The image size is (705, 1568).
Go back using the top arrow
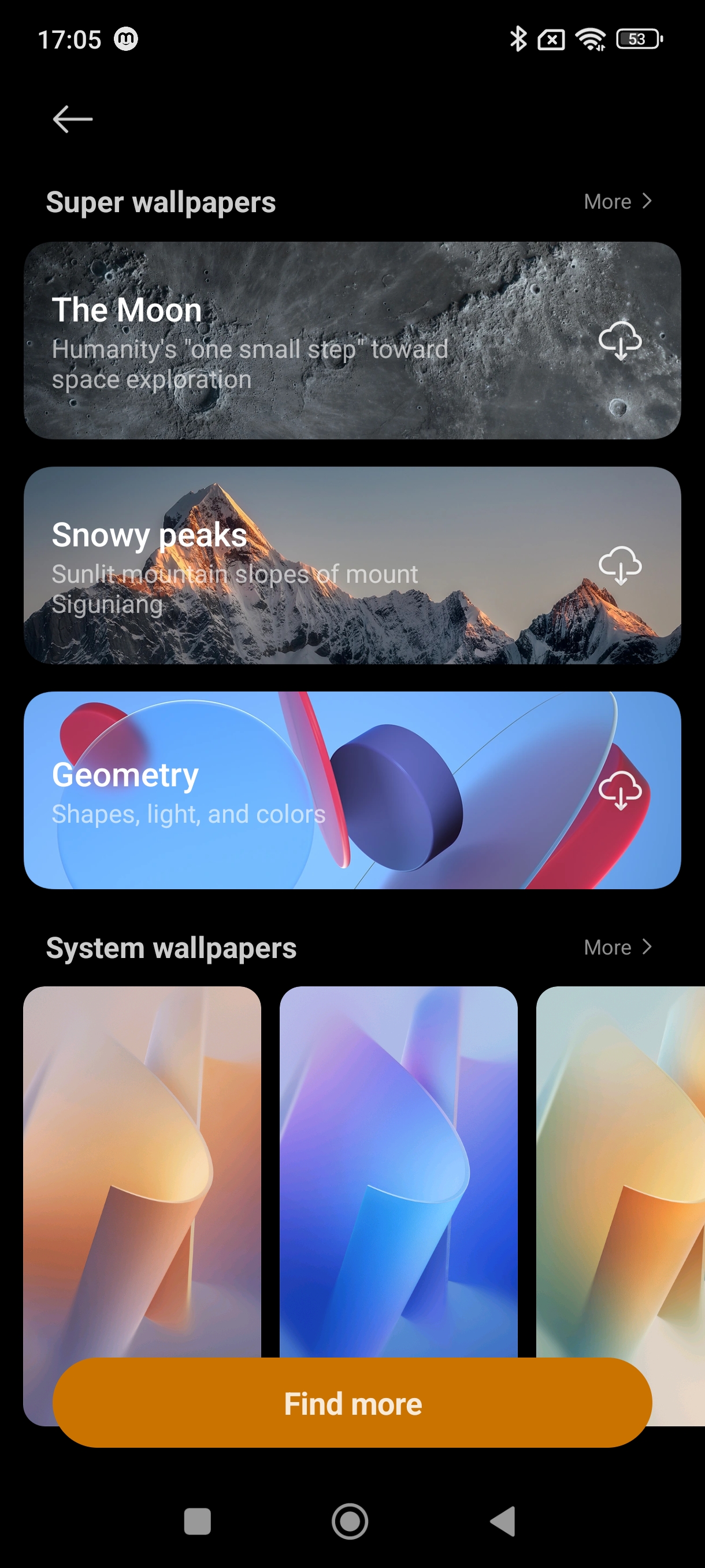pyautogui.click(x=72, y=119)
